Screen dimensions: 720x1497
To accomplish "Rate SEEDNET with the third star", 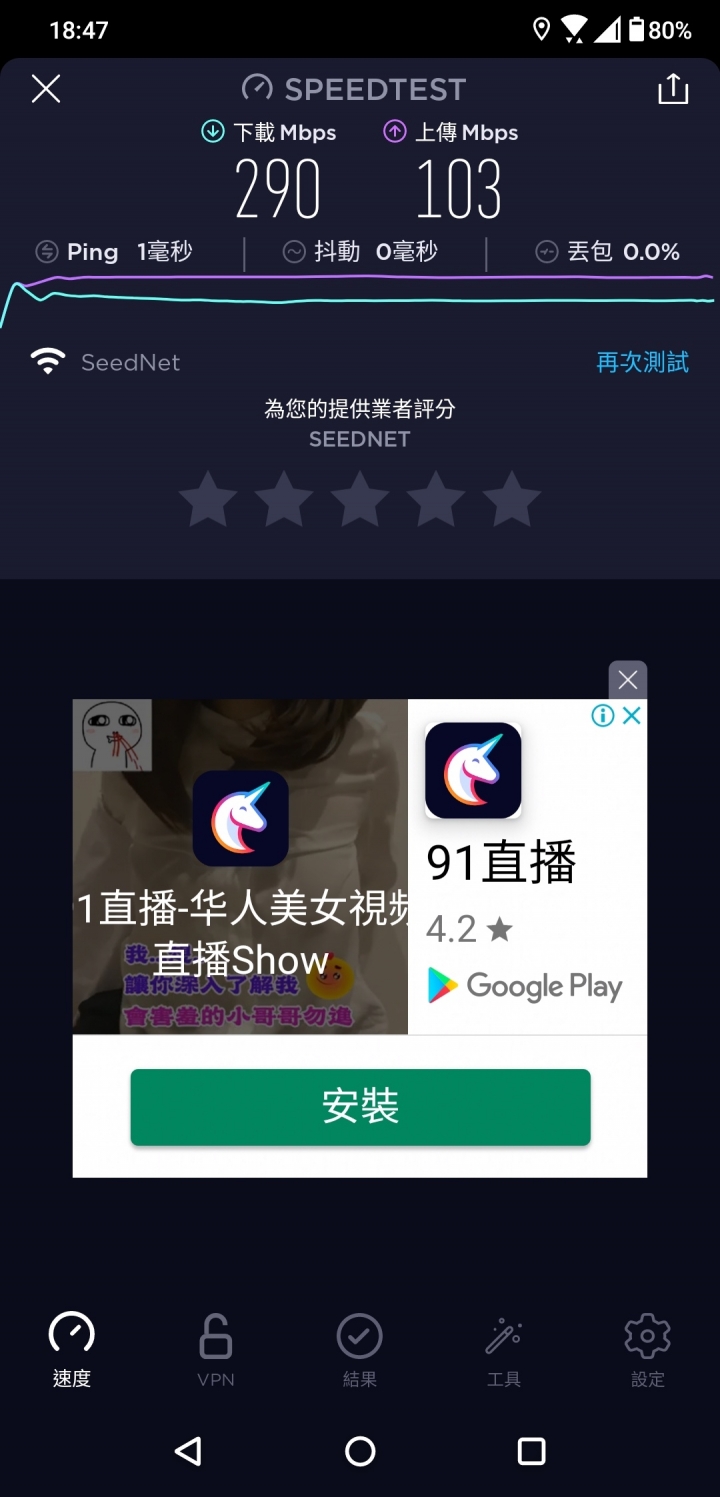I will point(360,500).
